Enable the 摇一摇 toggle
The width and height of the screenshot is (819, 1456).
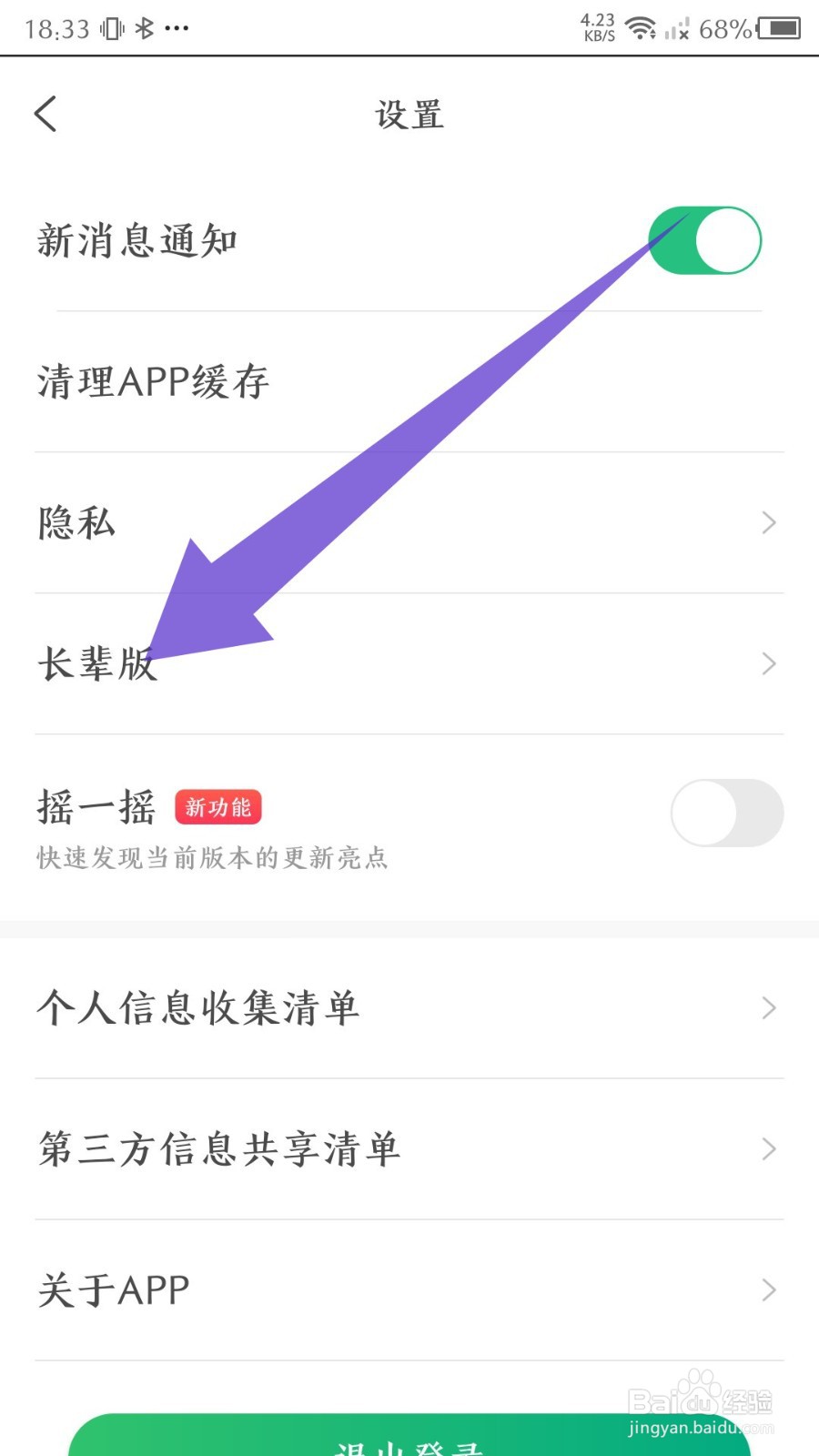point(726,813)
